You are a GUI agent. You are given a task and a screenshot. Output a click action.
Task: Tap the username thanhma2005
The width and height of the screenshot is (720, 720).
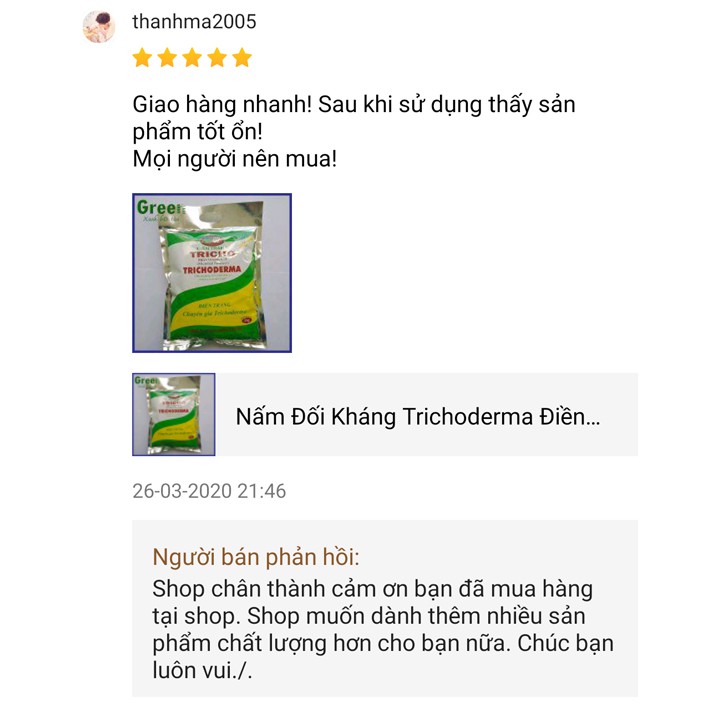pyautogui.click(x=194, y=22)
